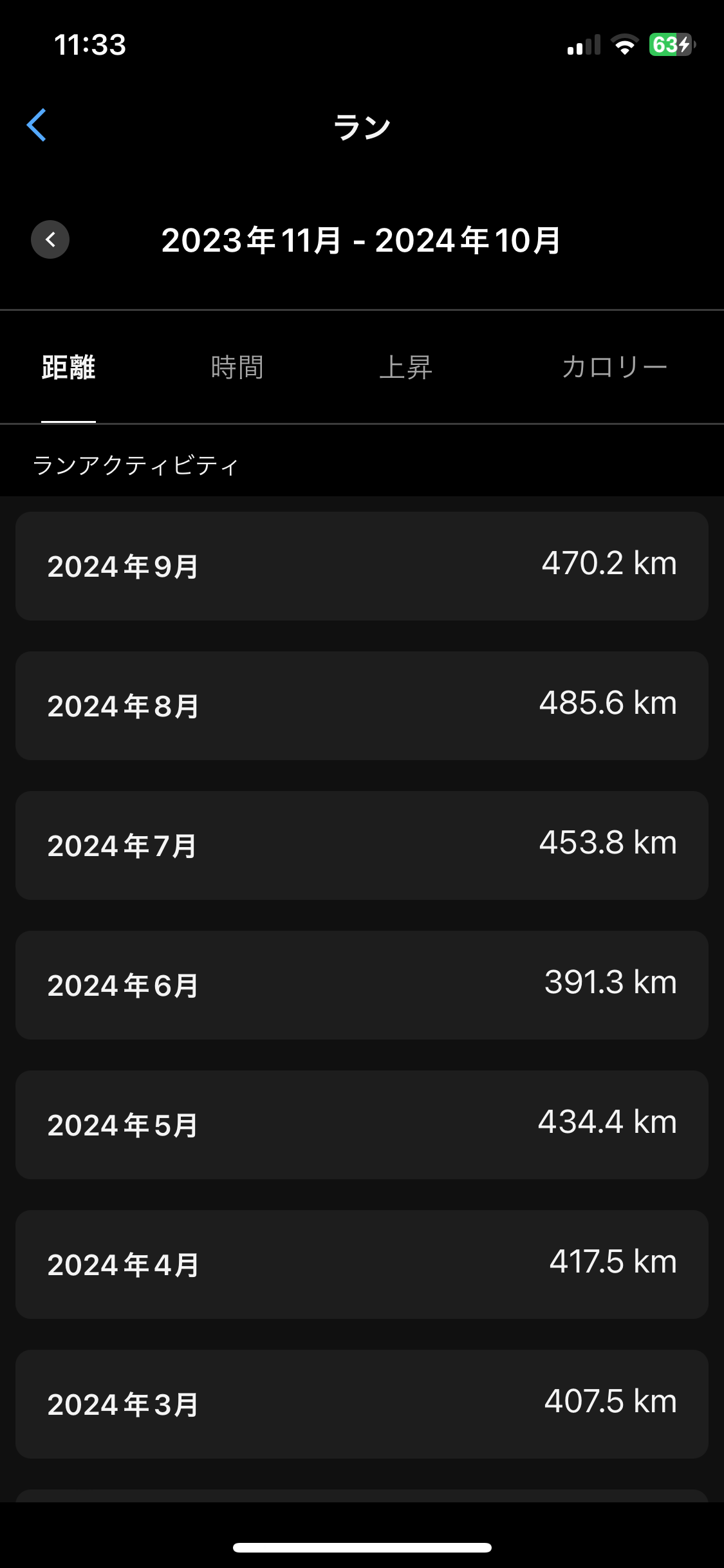Select the 2024年3月 card

[362, 1404]
